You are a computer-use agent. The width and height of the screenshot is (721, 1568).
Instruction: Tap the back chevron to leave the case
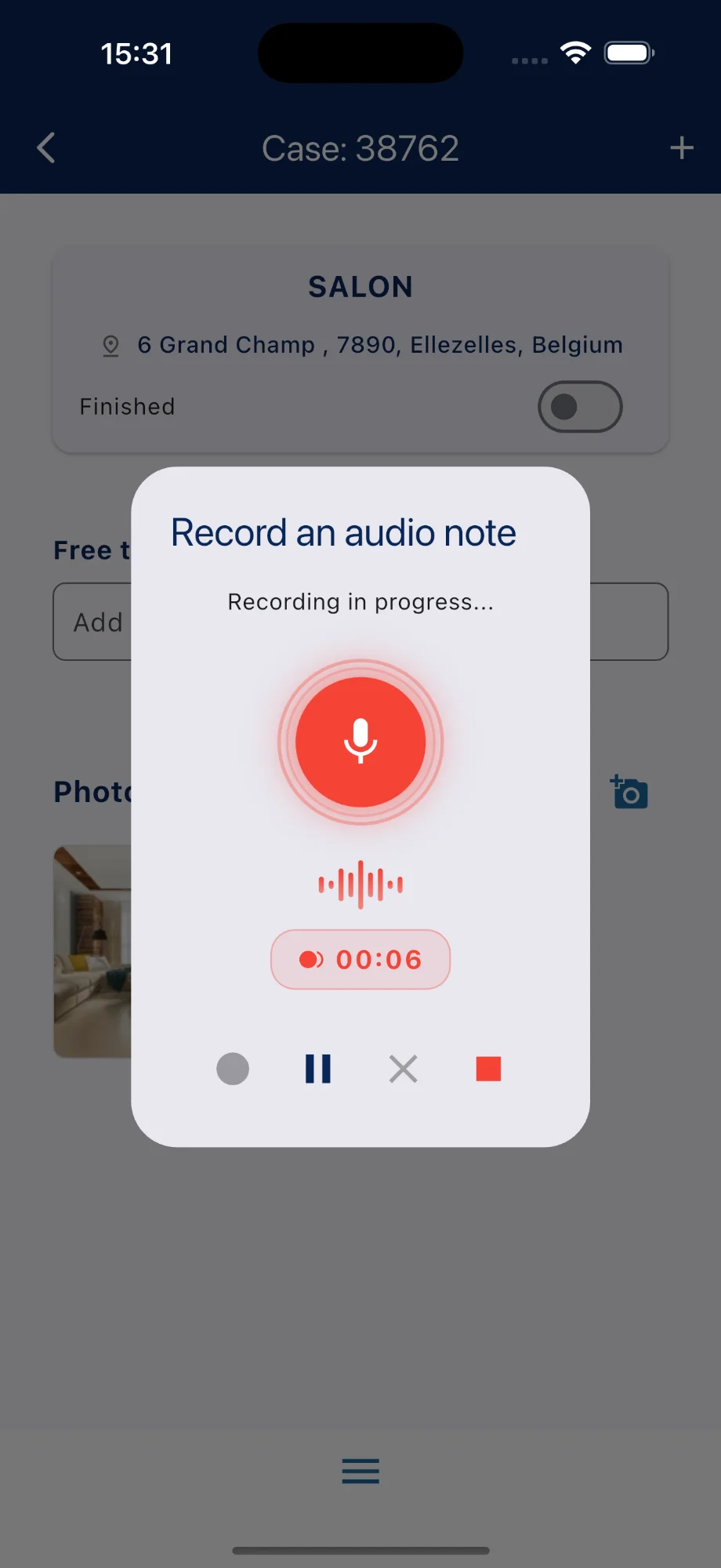45,147
